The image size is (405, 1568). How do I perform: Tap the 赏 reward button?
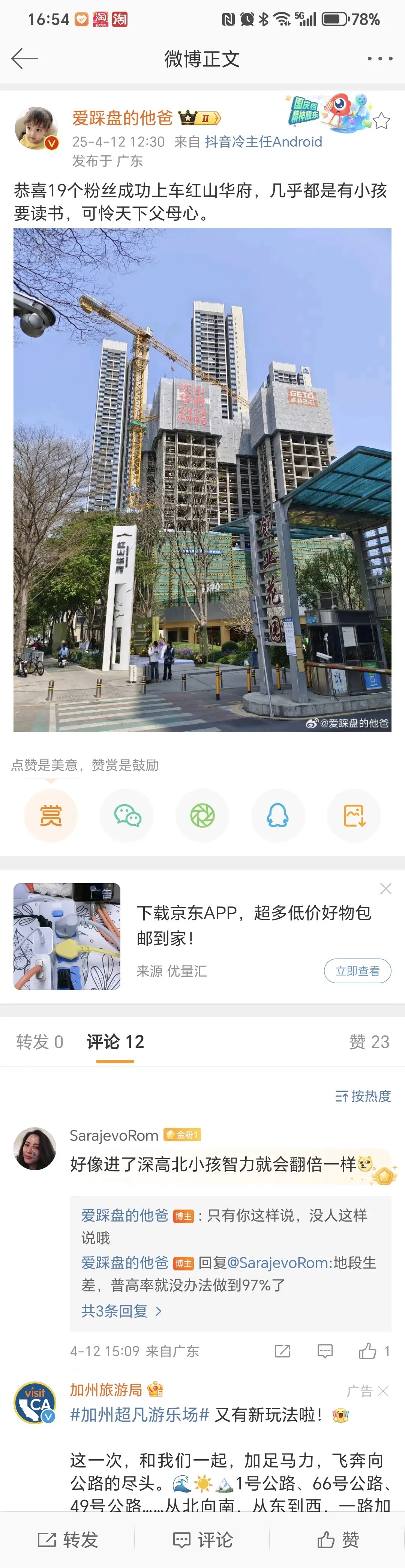[51, 815]
